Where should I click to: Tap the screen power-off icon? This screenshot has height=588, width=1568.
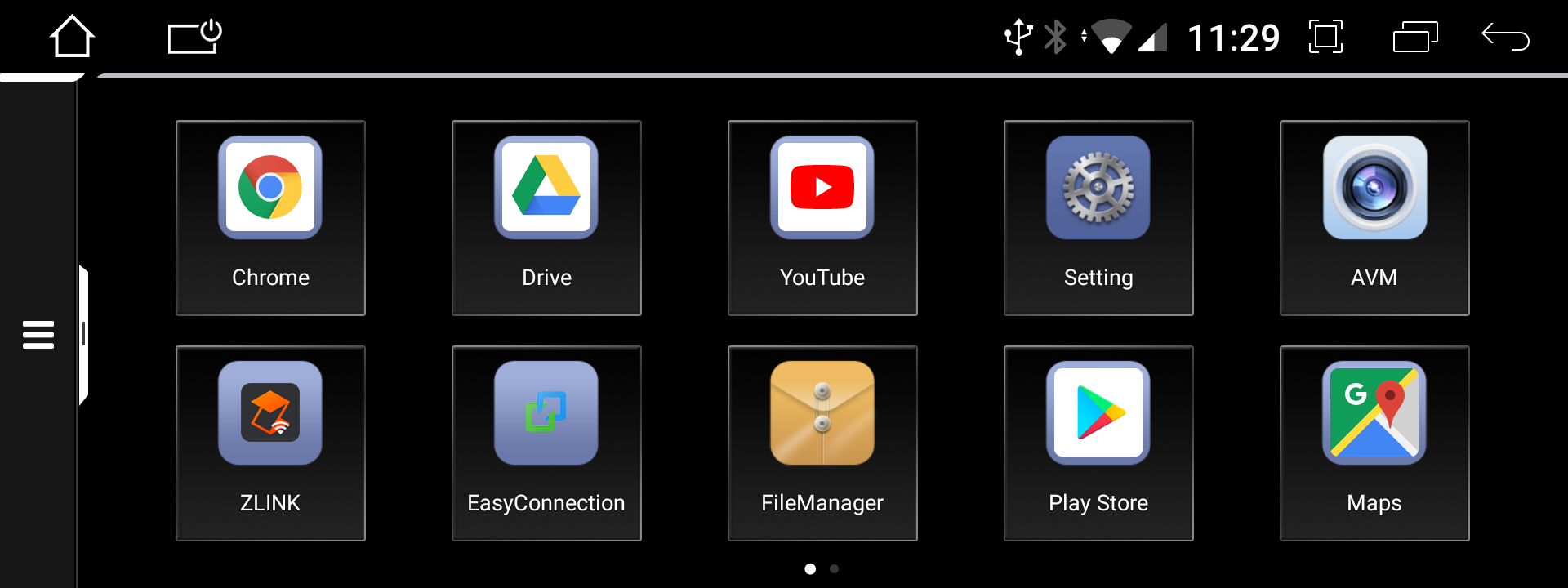tap(195, 37)
